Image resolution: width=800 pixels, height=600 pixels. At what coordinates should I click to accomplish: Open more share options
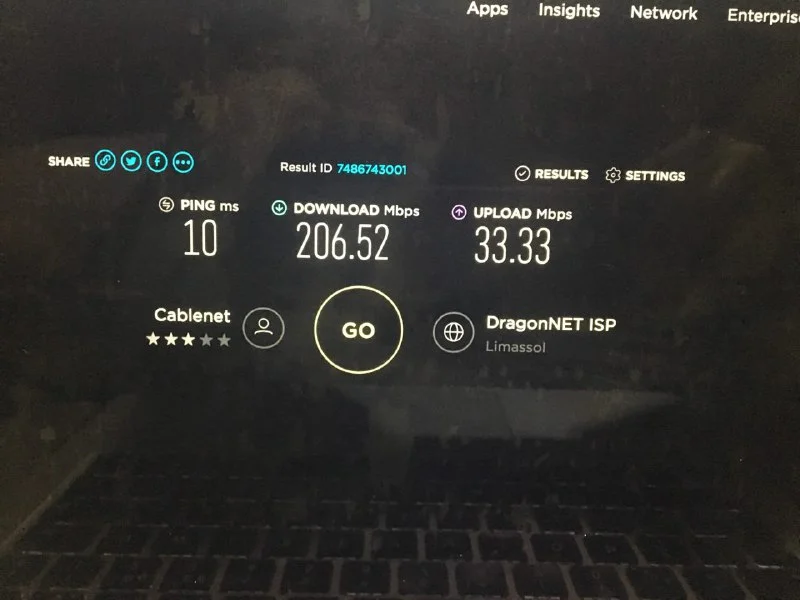183,161
